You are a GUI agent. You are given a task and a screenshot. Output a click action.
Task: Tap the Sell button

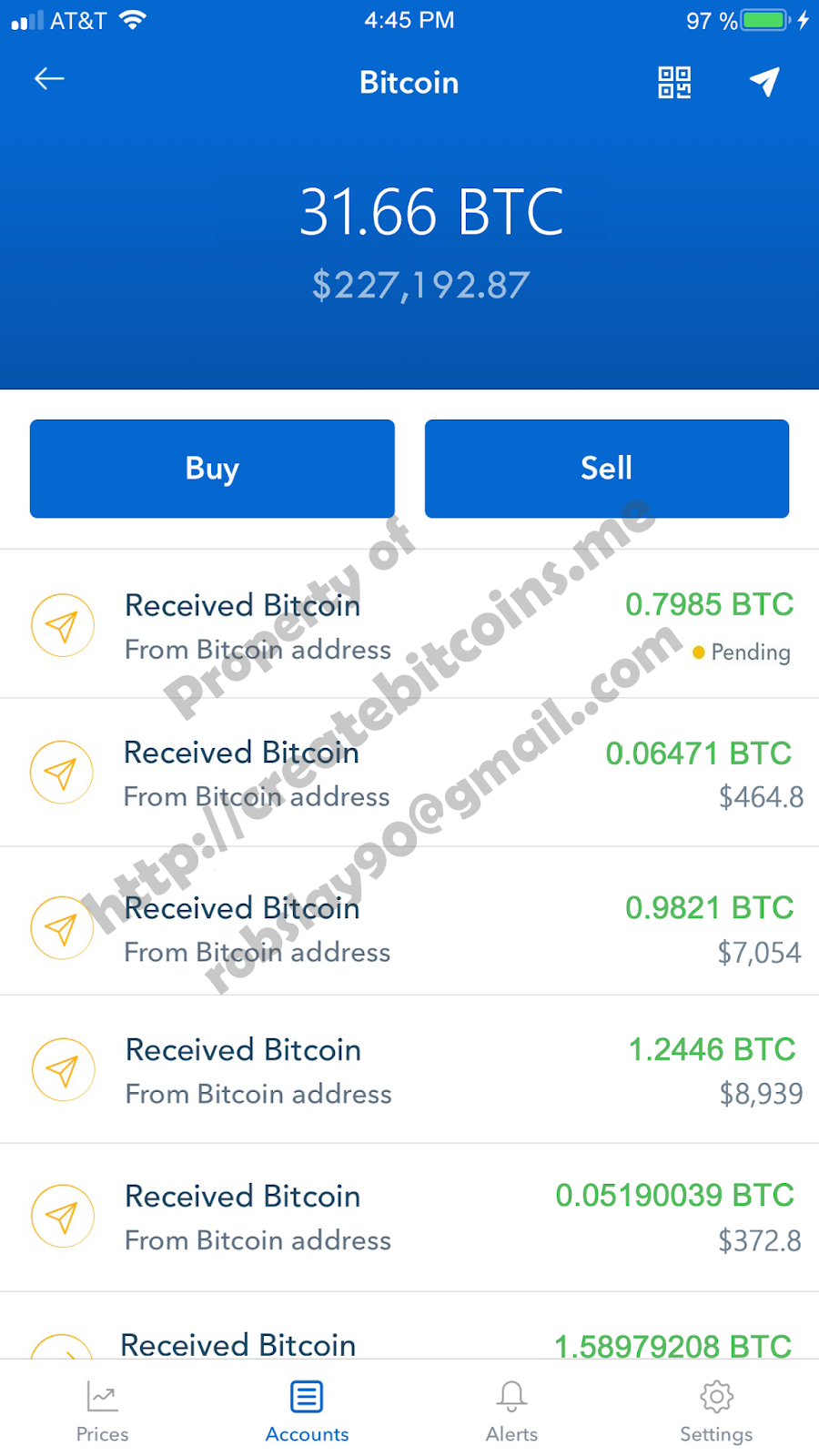pyautogui.click(x=607, y=469)
